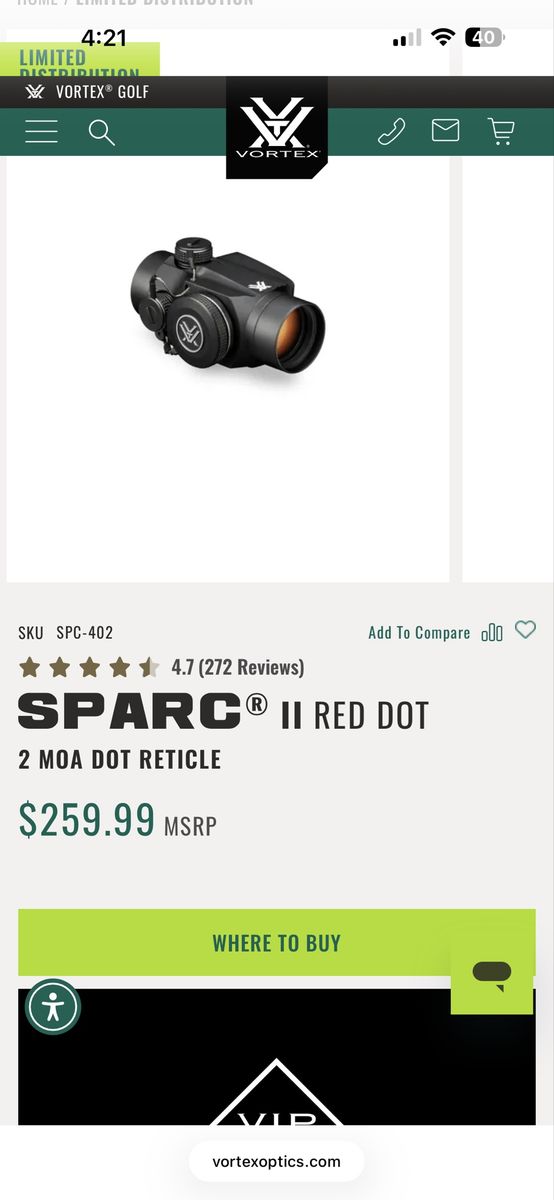Read the 272 reviews
554x1200 pixels.
(x=238, y=667)
